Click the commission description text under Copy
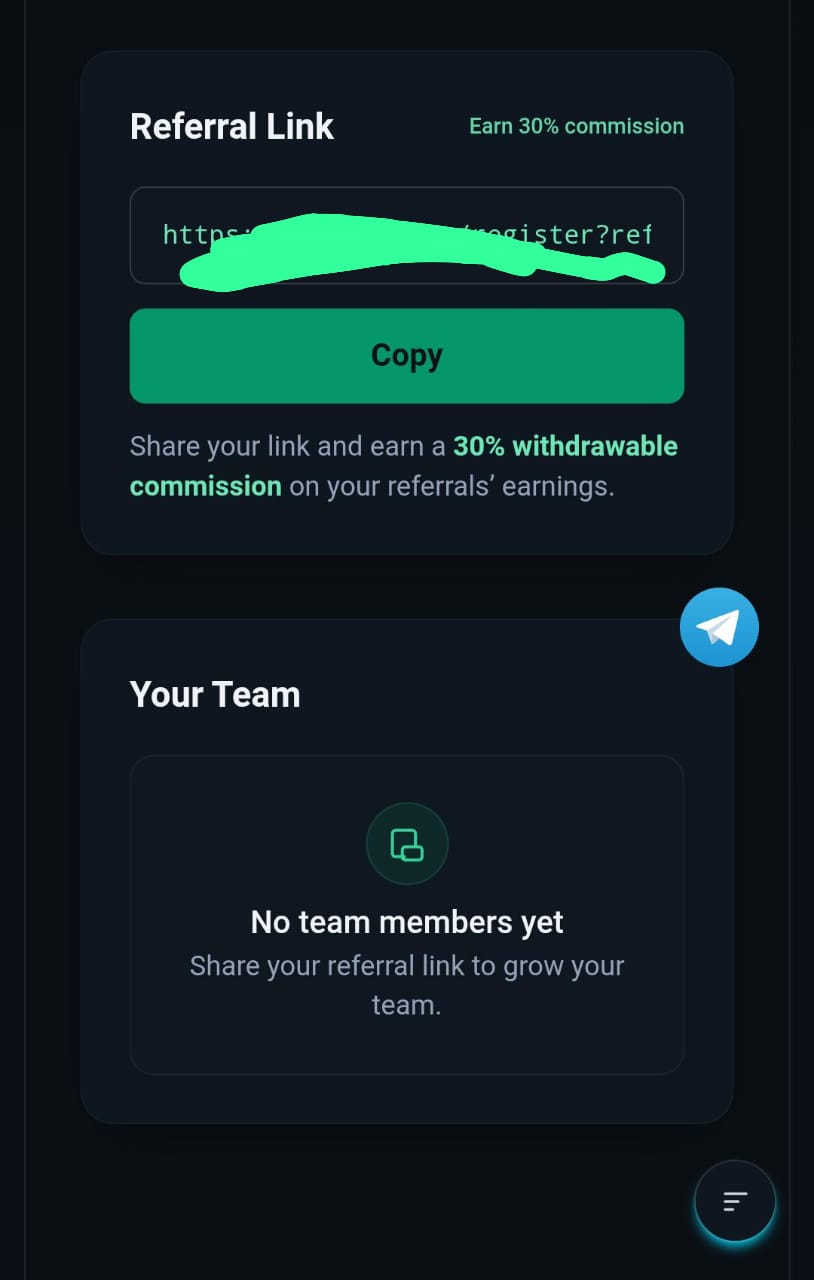 pyautogui.click(x=403, y=465)
